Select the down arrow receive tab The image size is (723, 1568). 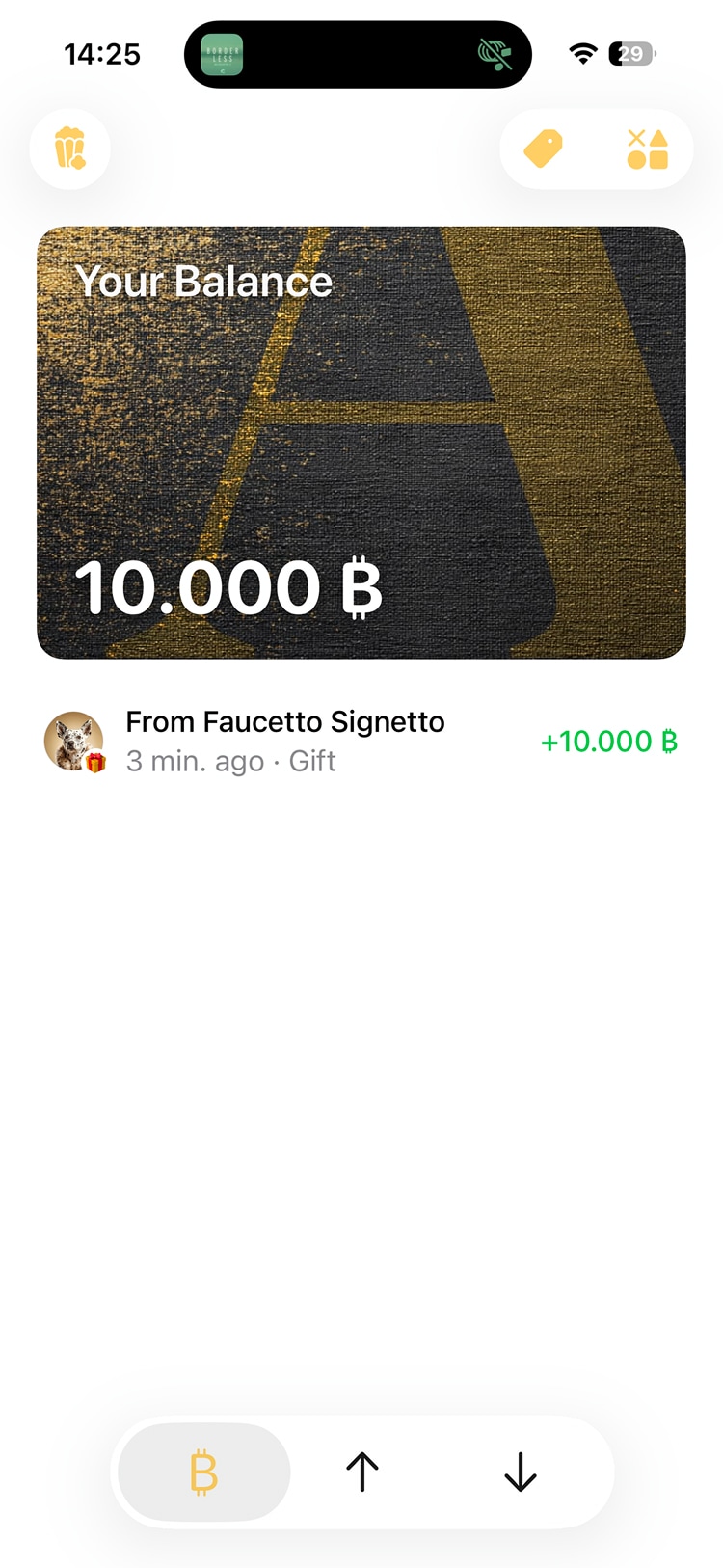pos(521,1473)
